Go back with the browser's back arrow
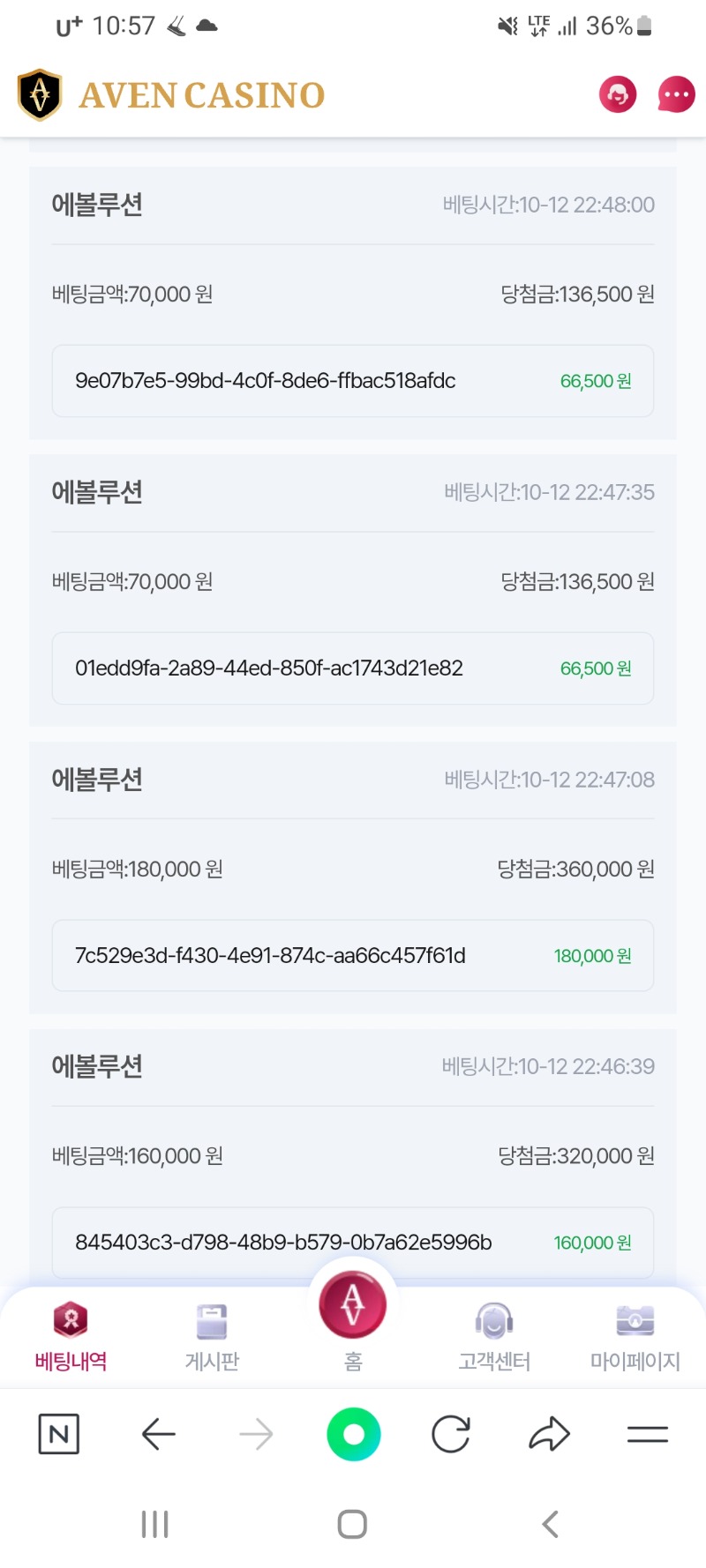Screen dimensions: 706x1568 tap(159, 1434)
